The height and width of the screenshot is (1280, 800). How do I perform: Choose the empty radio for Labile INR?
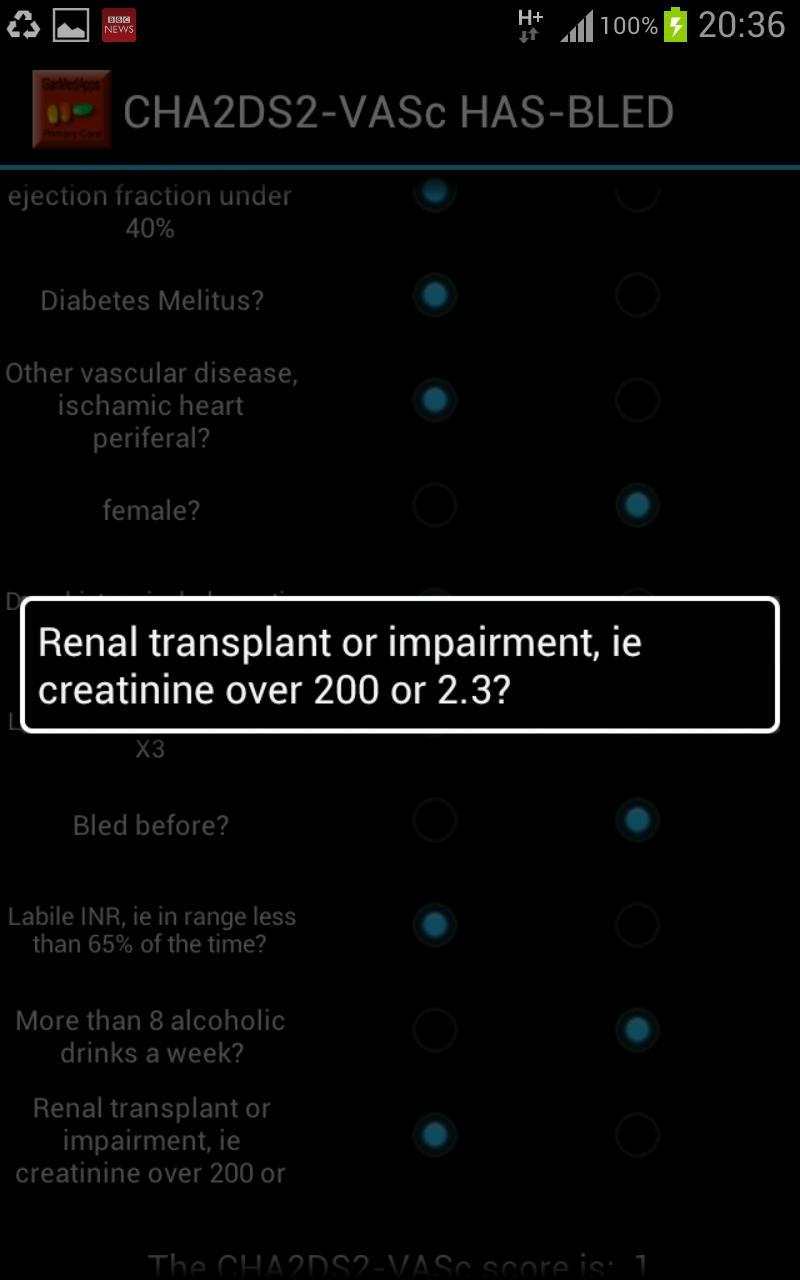(x=637, y=926)
